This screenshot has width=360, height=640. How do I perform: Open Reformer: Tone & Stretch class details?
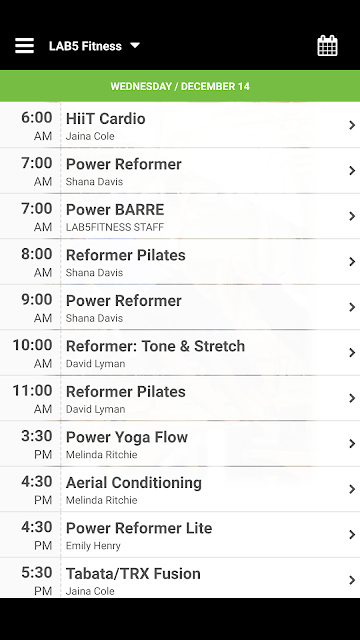(x=180, y=353)
